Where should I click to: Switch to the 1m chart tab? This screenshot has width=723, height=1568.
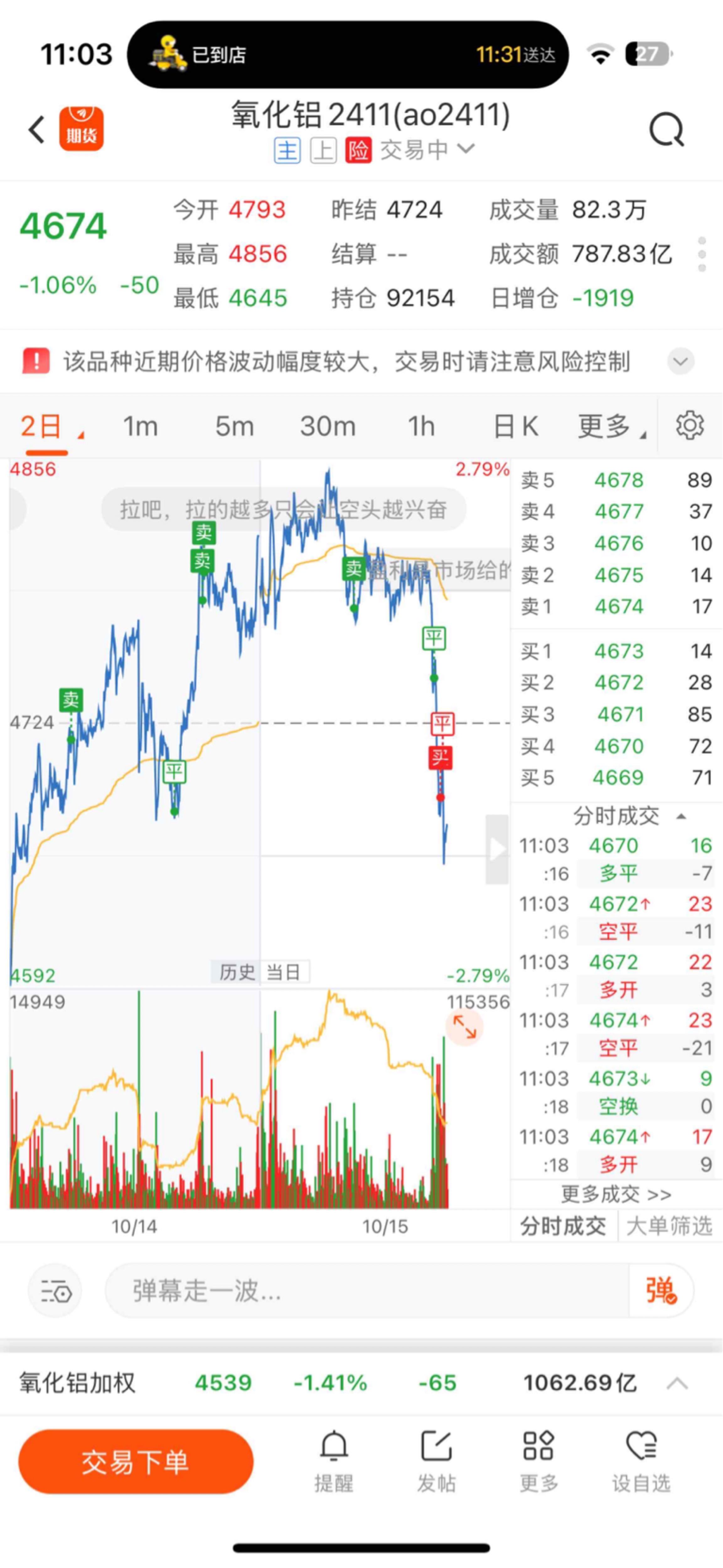click(140, 426)
